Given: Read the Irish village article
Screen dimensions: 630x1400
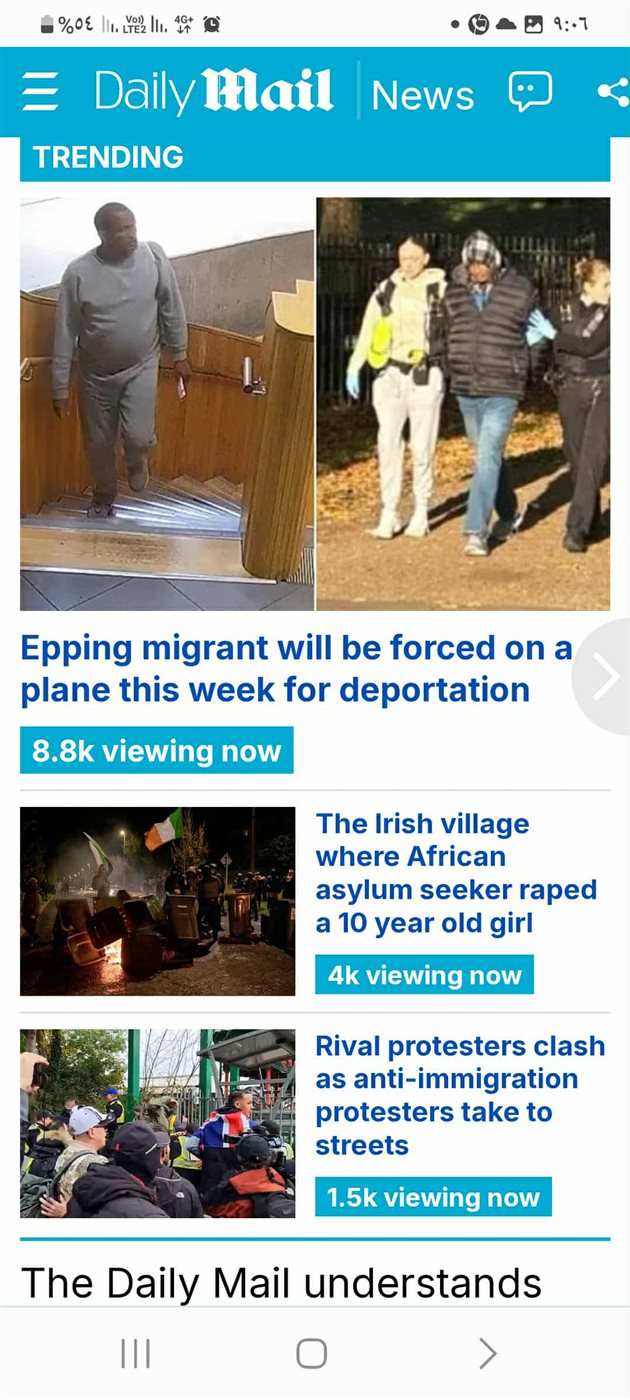Looking at the screenshot, I should click(x=456, y=873).
